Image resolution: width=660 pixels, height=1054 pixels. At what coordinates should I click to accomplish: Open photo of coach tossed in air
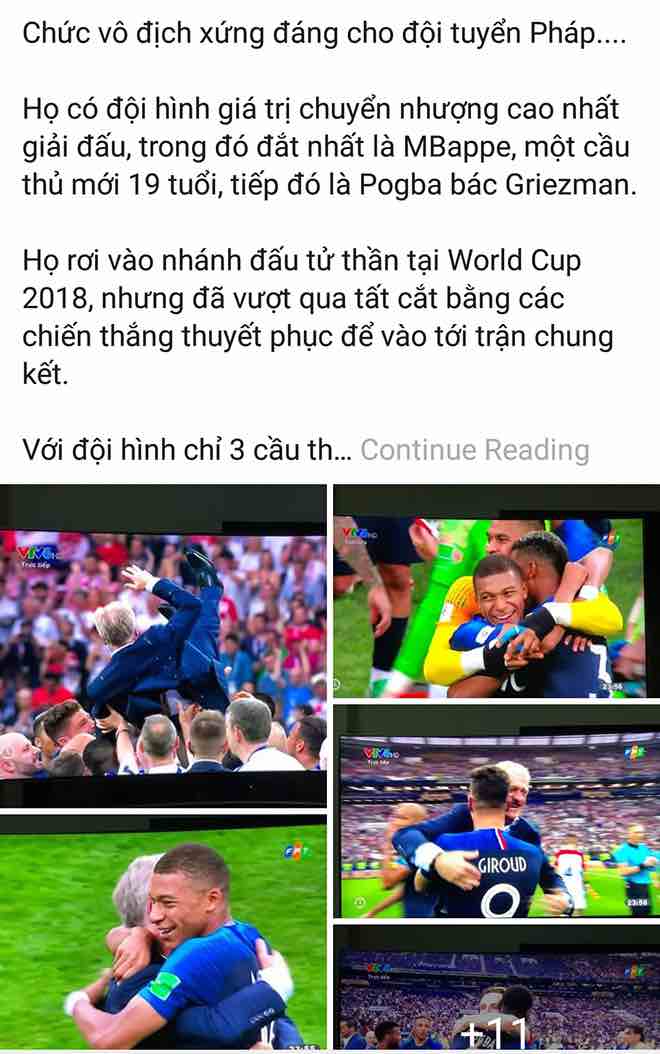tap(163, 645)
